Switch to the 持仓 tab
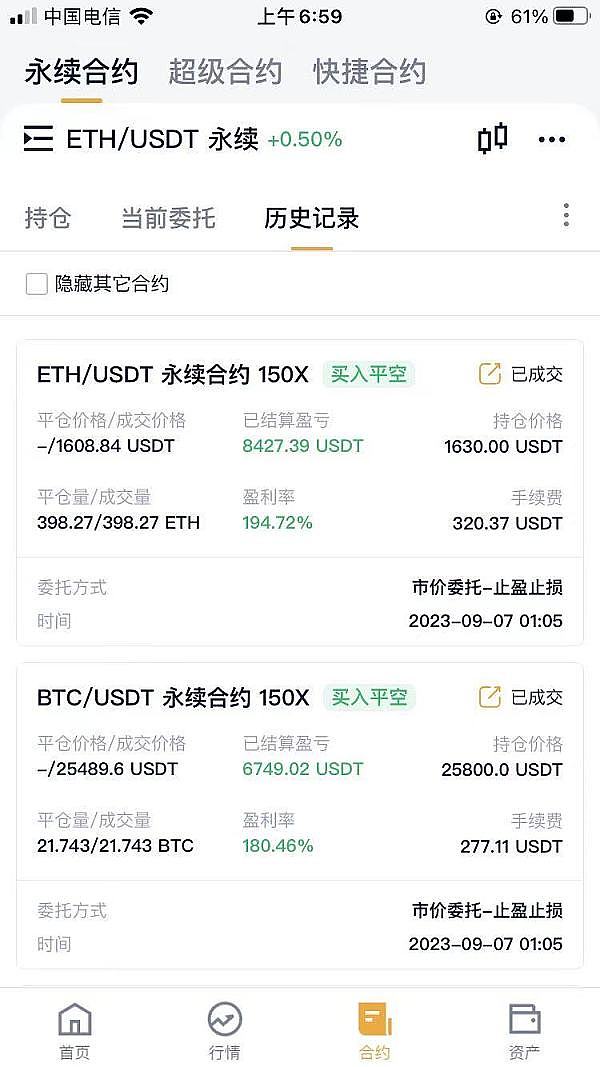The width and height of the screenshot is (600, 1067). [x=48, y=218]
